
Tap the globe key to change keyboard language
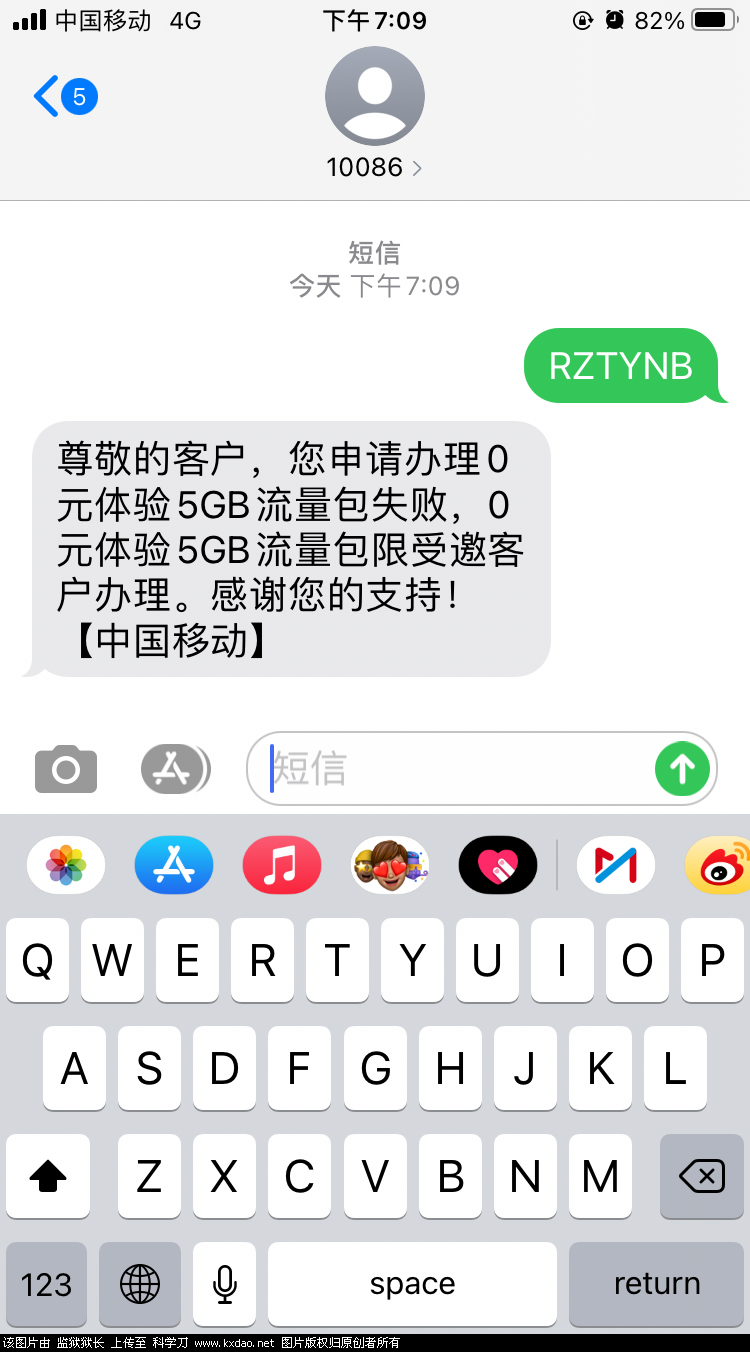tap(140, 1284)
